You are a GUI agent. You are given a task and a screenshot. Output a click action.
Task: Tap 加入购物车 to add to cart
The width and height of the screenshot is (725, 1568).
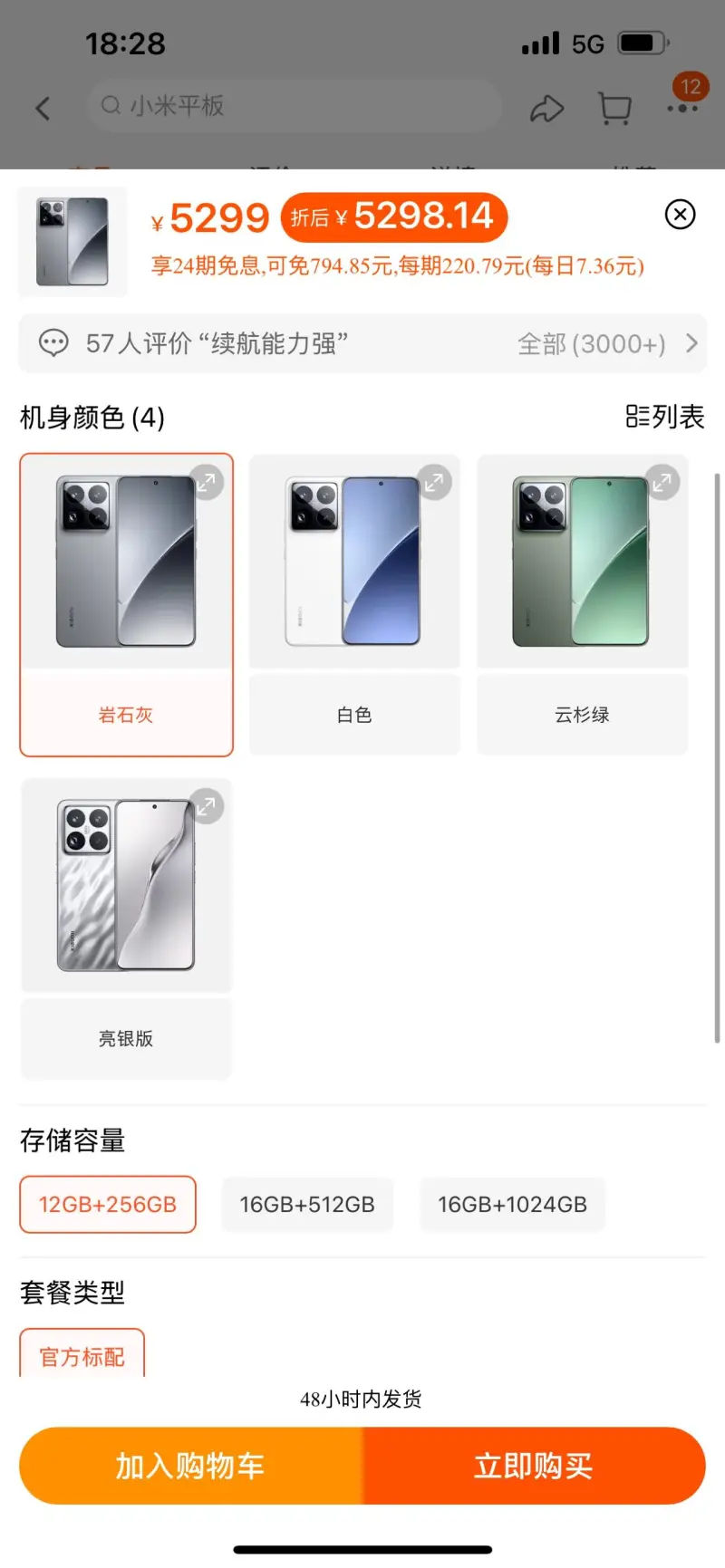tap(190, 1466)
